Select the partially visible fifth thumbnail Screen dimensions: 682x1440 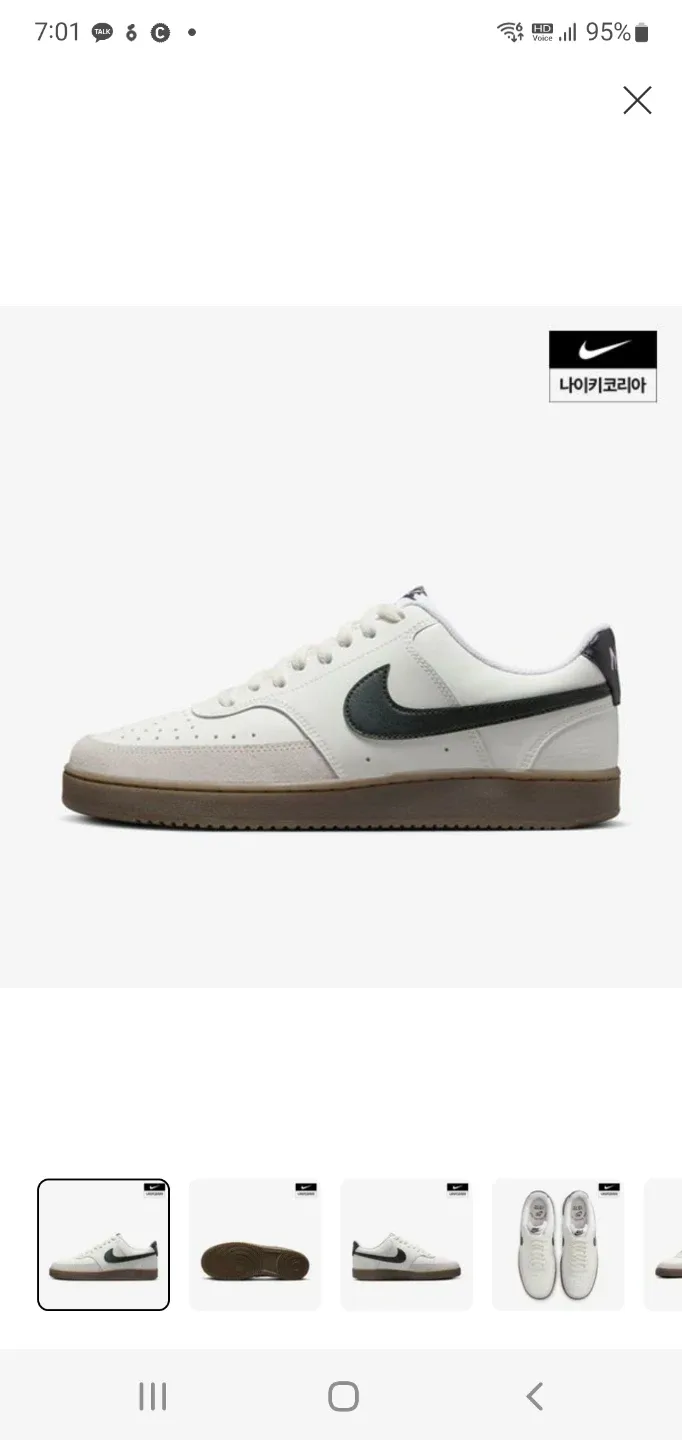pyautogui.click(x=663, y=1244)
